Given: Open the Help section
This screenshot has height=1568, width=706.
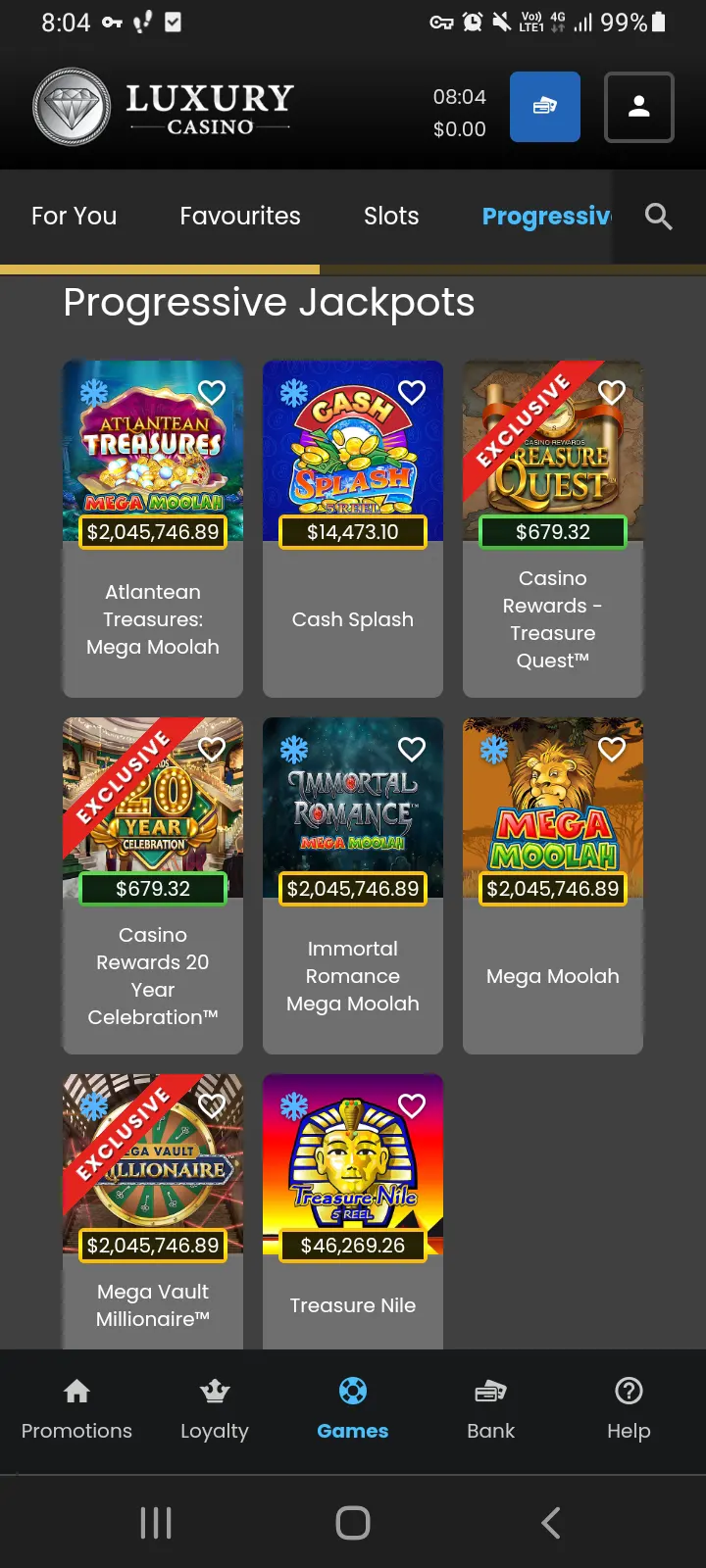Looking at the screenshot, I should (629, 1409).
